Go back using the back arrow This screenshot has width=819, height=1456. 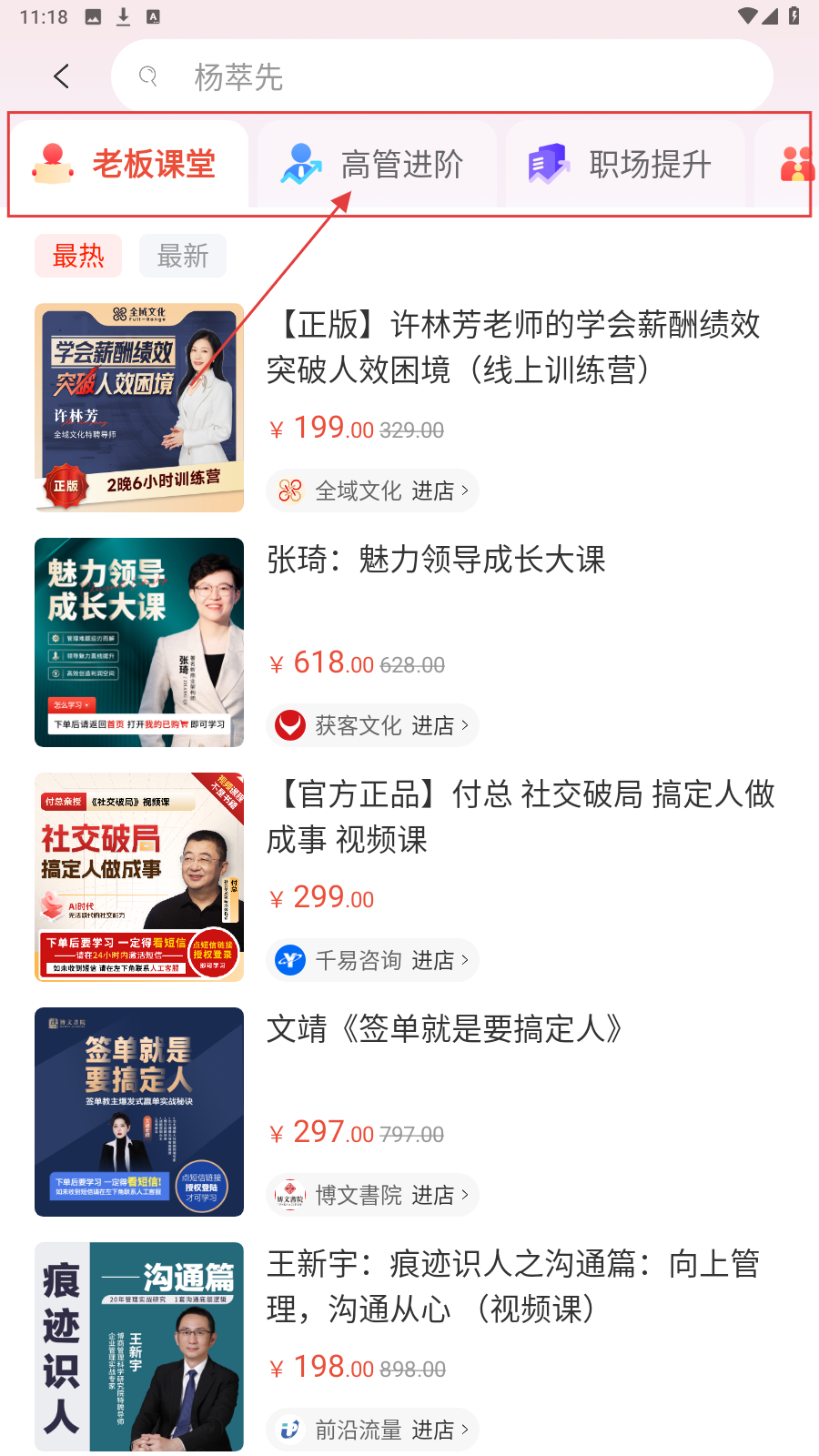click(62, 76)
